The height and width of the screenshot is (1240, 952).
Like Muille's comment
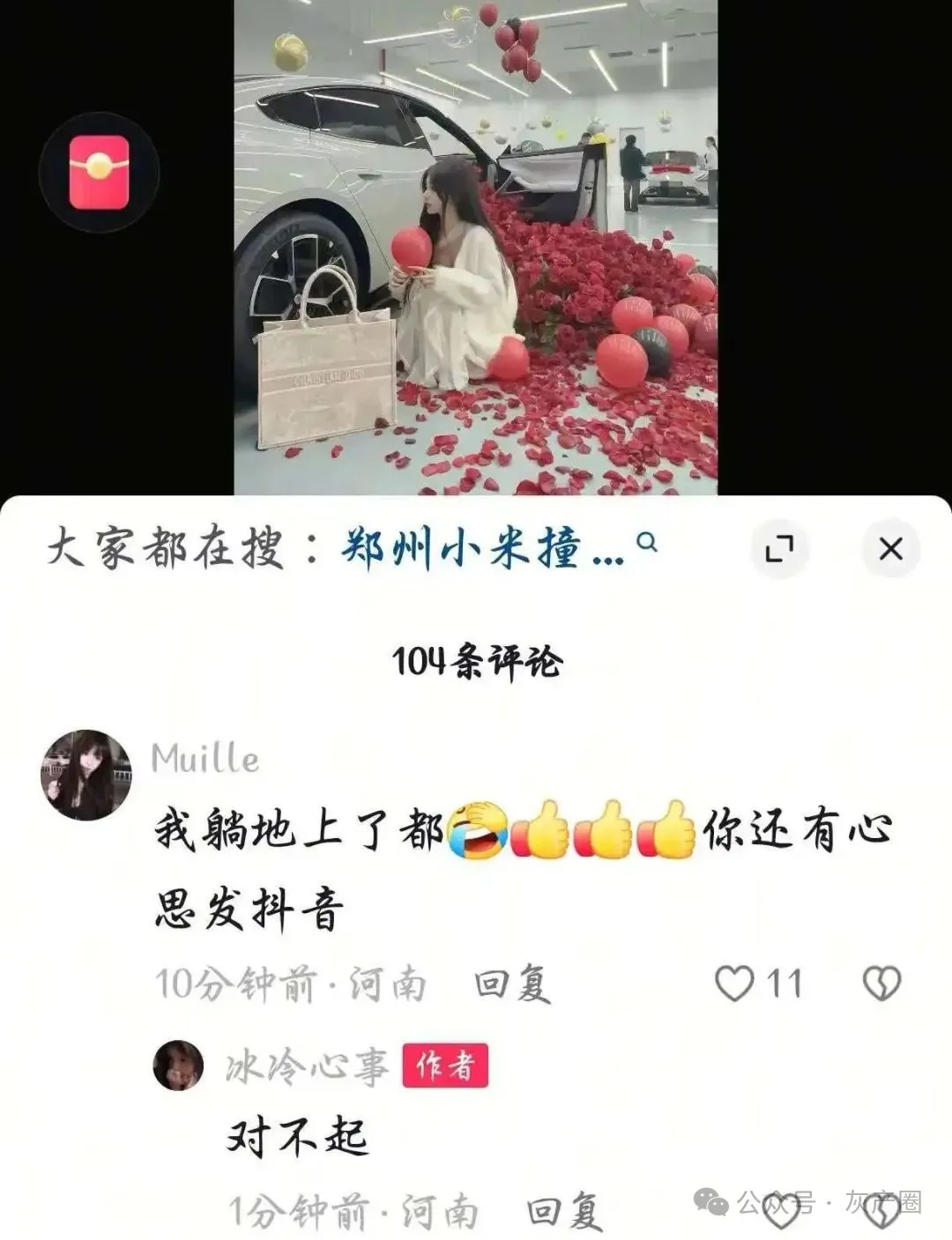(734, 984)
